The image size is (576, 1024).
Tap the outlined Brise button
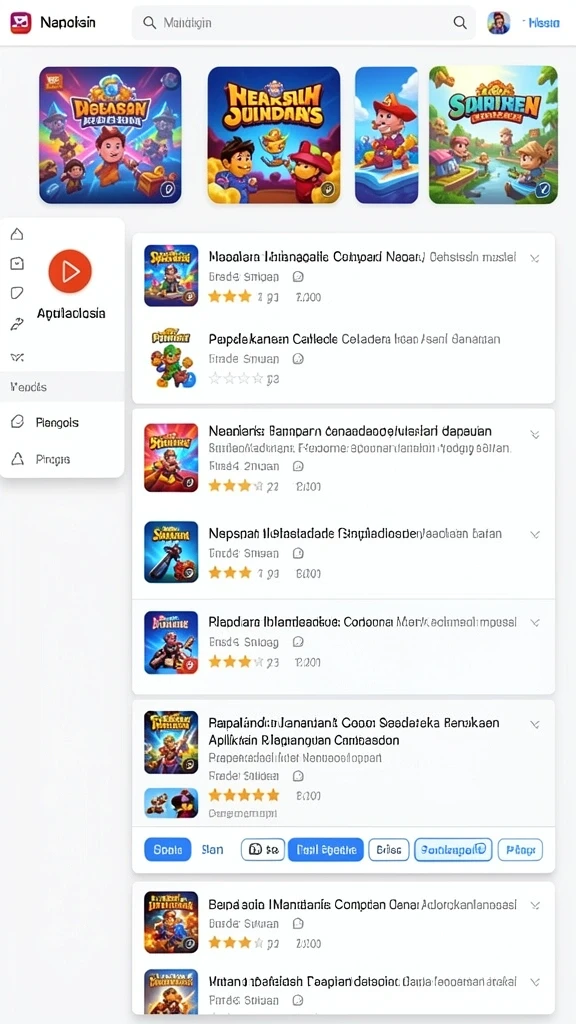(389, 850)
